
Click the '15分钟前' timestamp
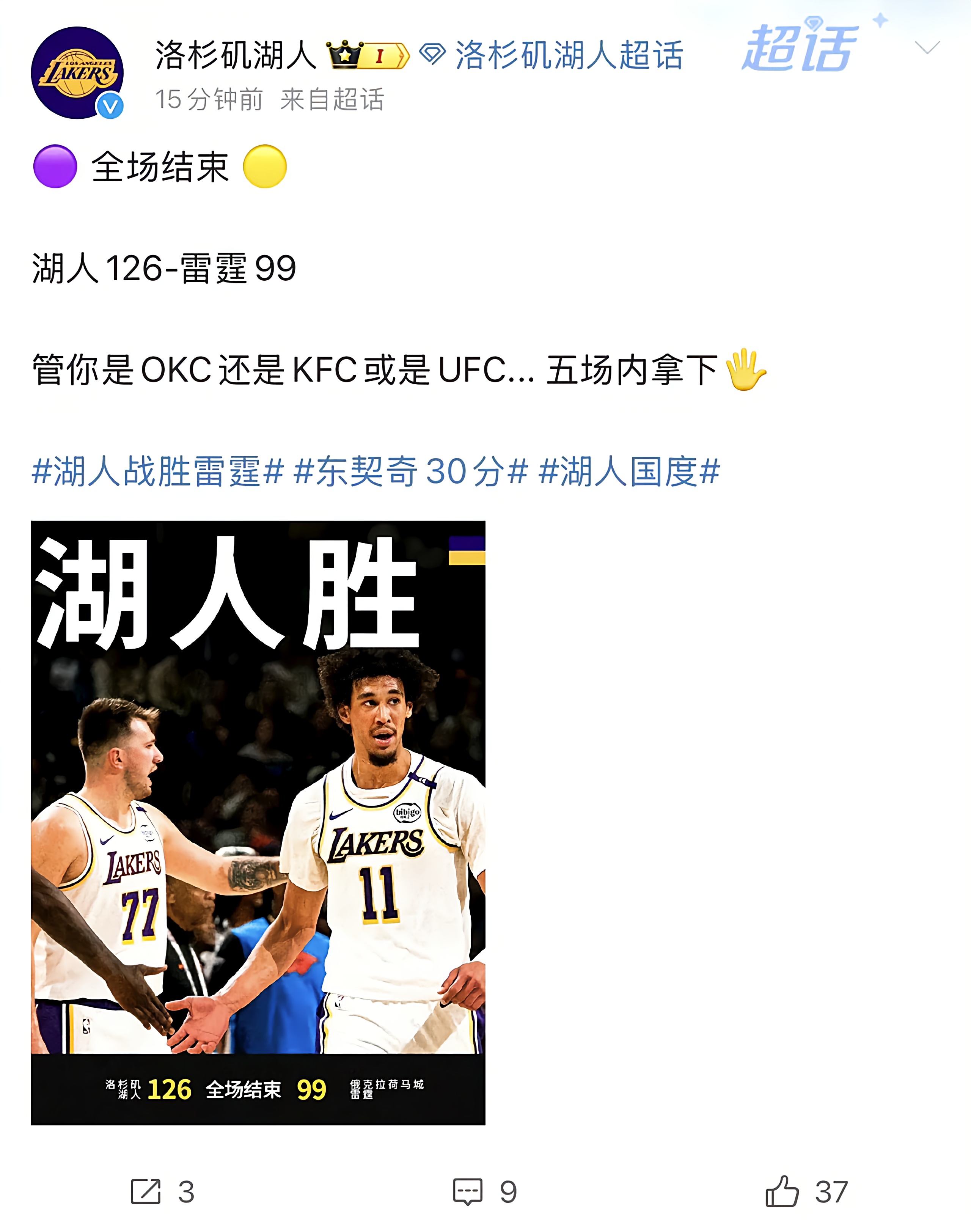point(209,99)
